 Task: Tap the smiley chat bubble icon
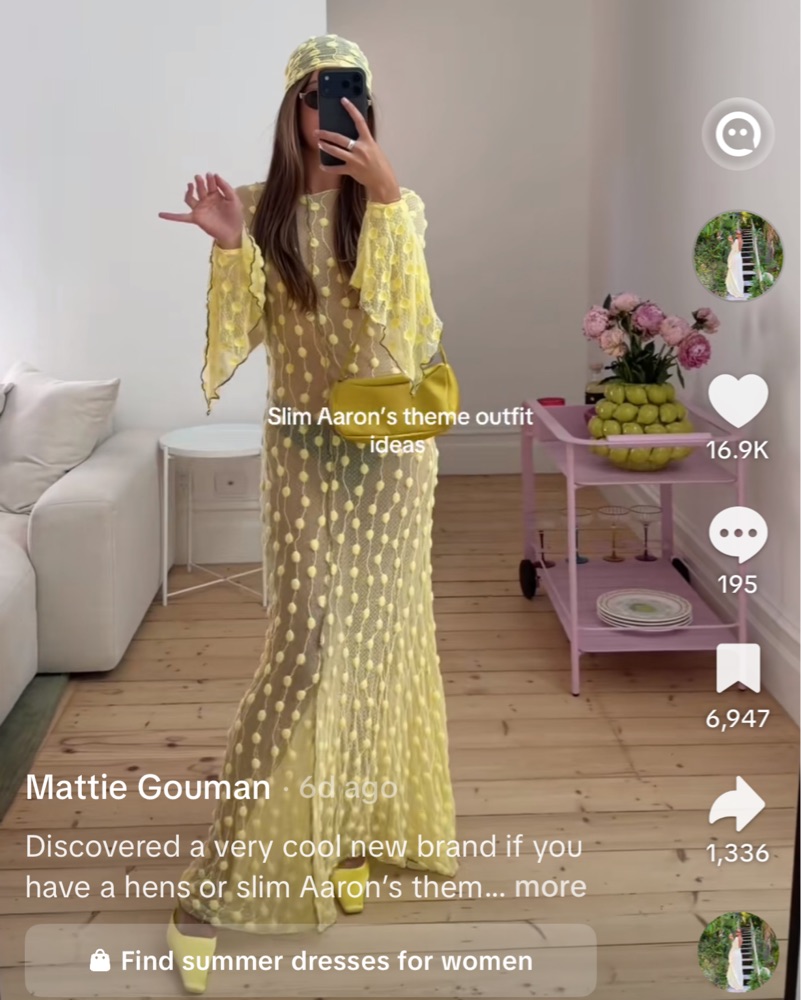tap(738, 134)
